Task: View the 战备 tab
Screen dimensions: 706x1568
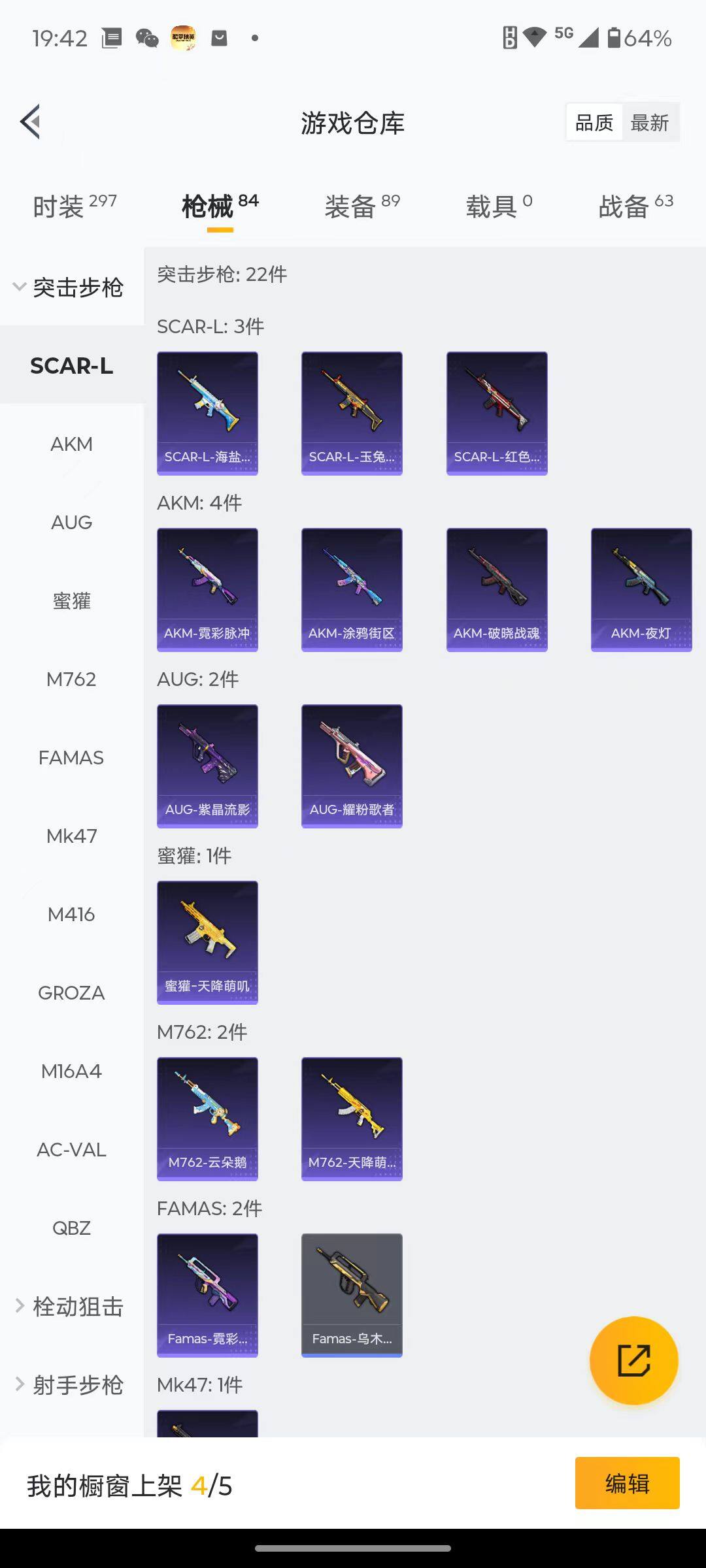Action: [635, 206]
